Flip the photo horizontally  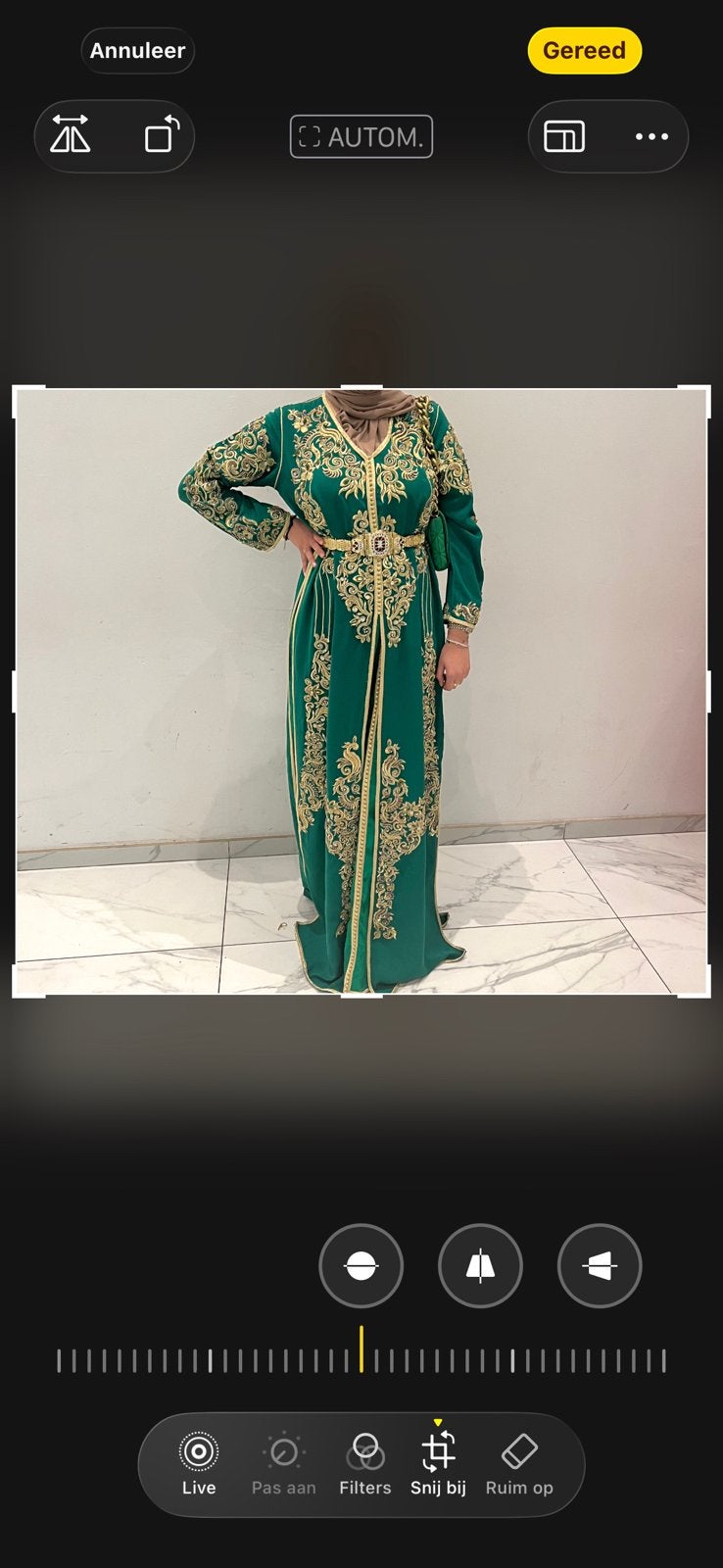point(71,135)
